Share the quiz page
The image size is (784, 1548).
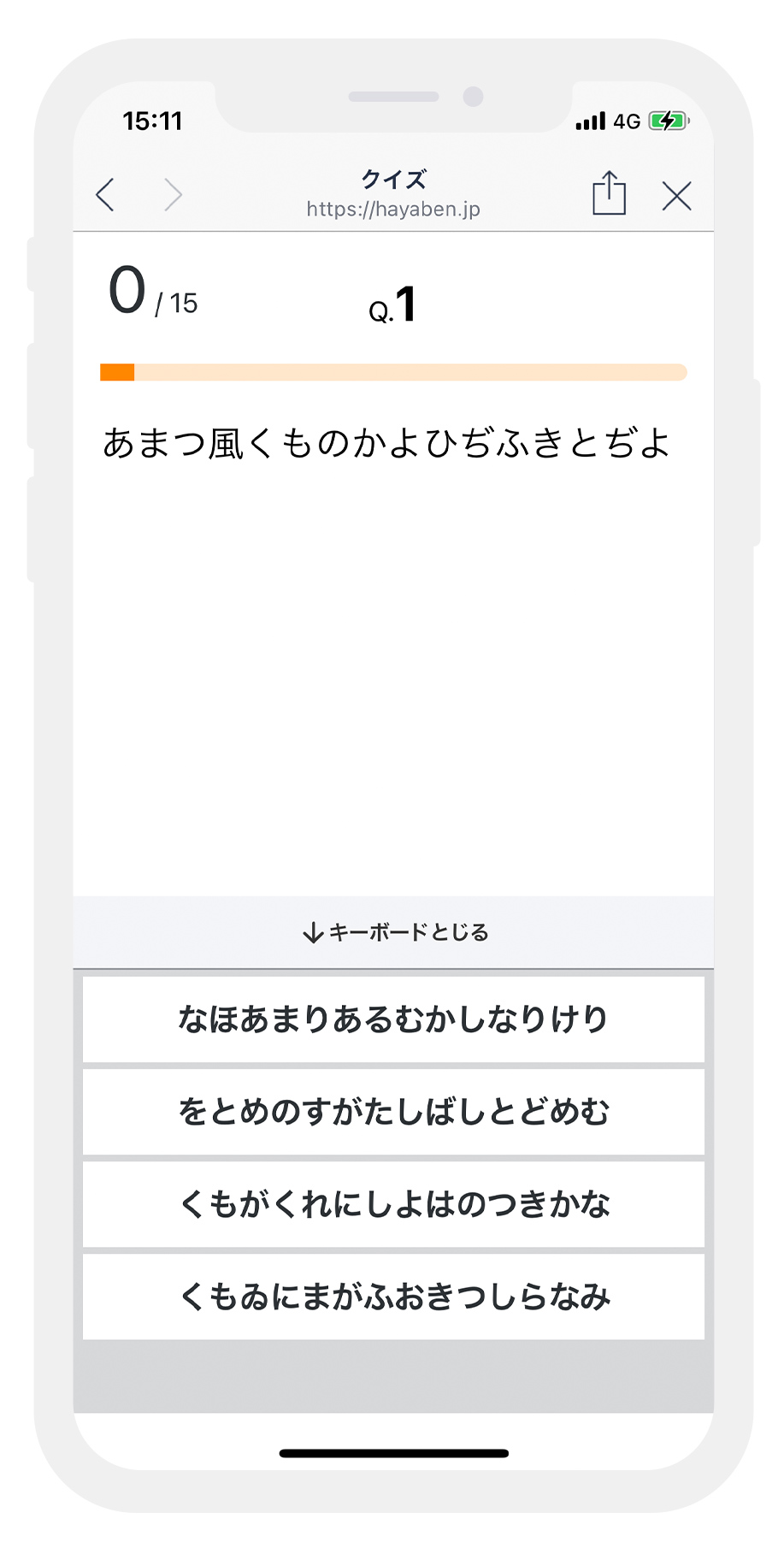pyautogui.click(x=609, y=193)
